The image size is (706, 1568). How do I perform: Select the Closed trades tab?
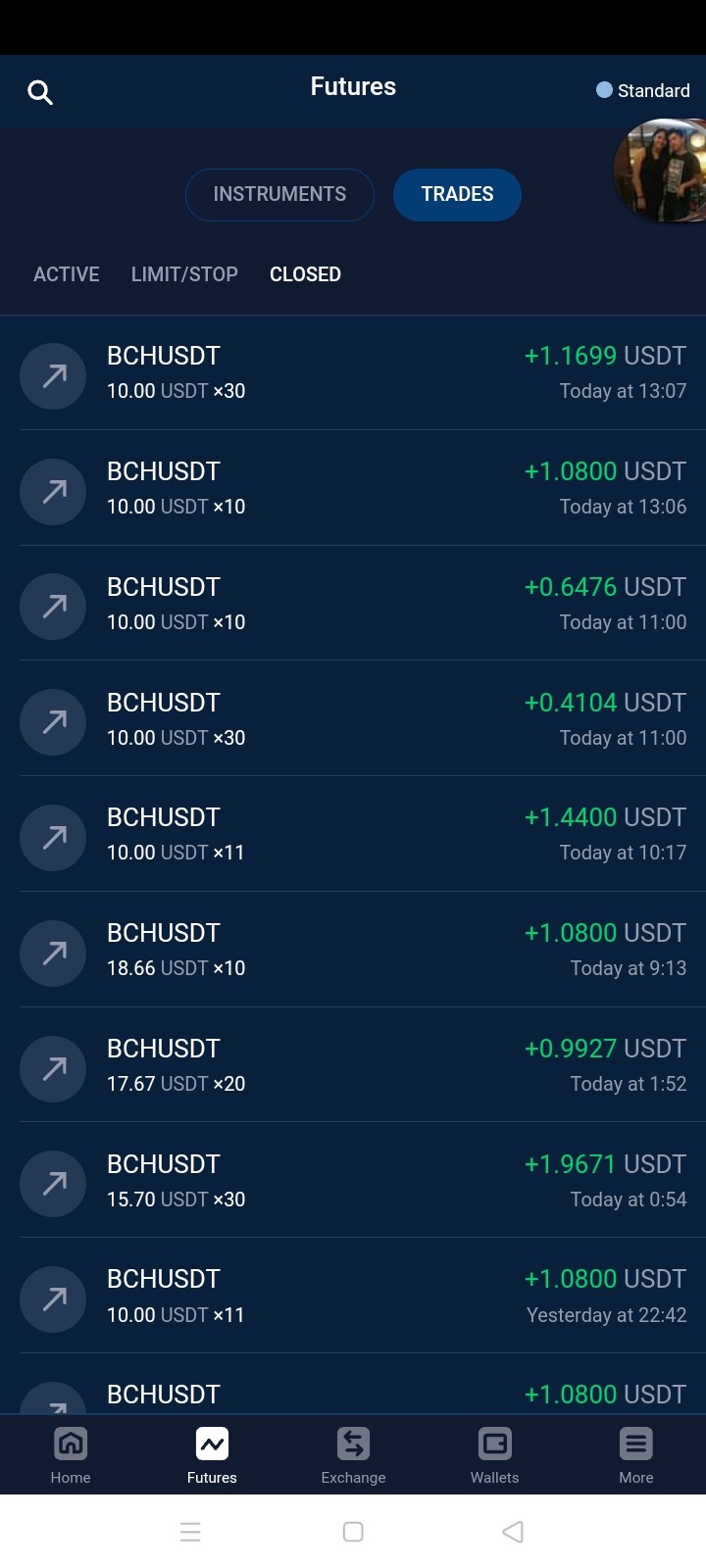[x=305, y=274]
